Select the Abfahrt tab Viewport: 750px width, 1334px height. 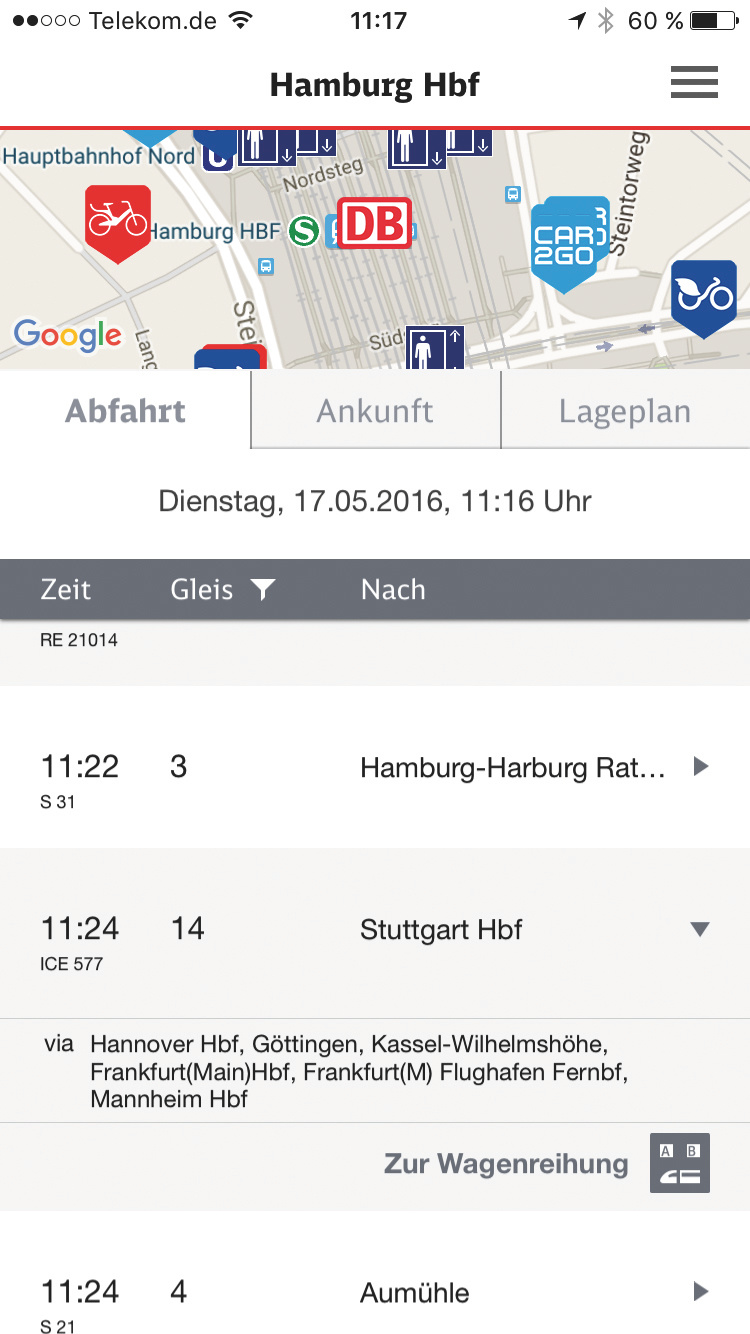[125, 411]
